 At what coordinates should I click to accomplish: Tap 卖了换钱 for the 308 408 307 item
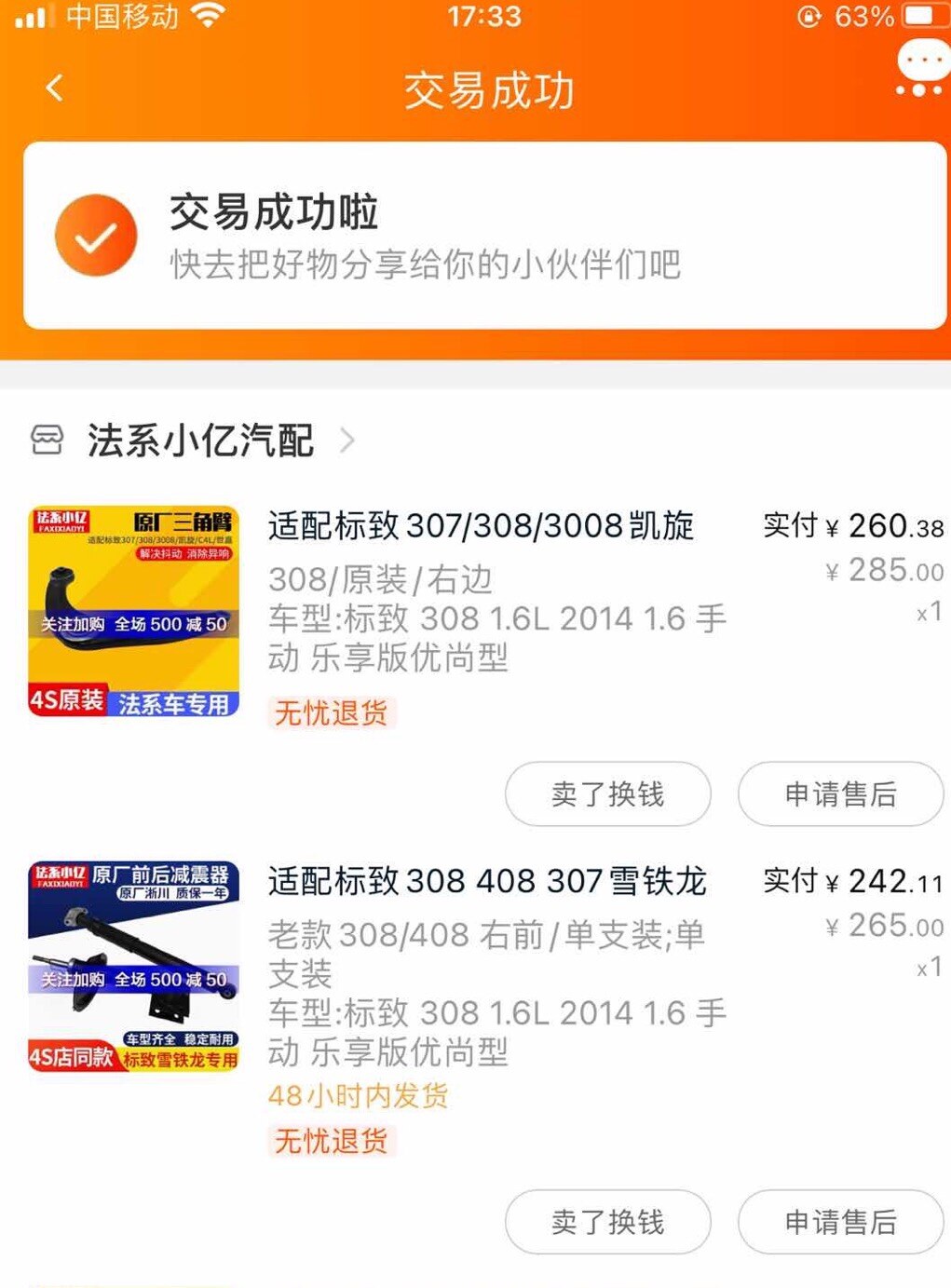(x=607, y=1222)
